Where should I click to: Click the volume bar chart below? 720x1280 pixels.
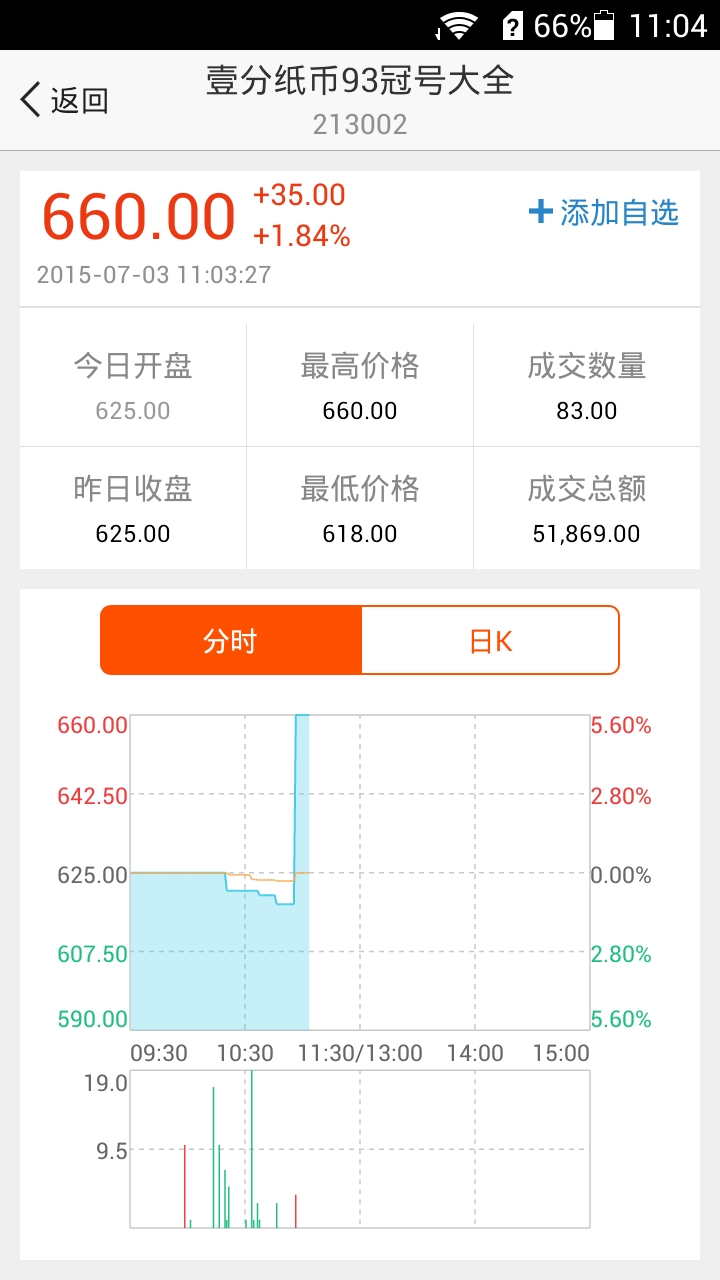click(360, 1150)
